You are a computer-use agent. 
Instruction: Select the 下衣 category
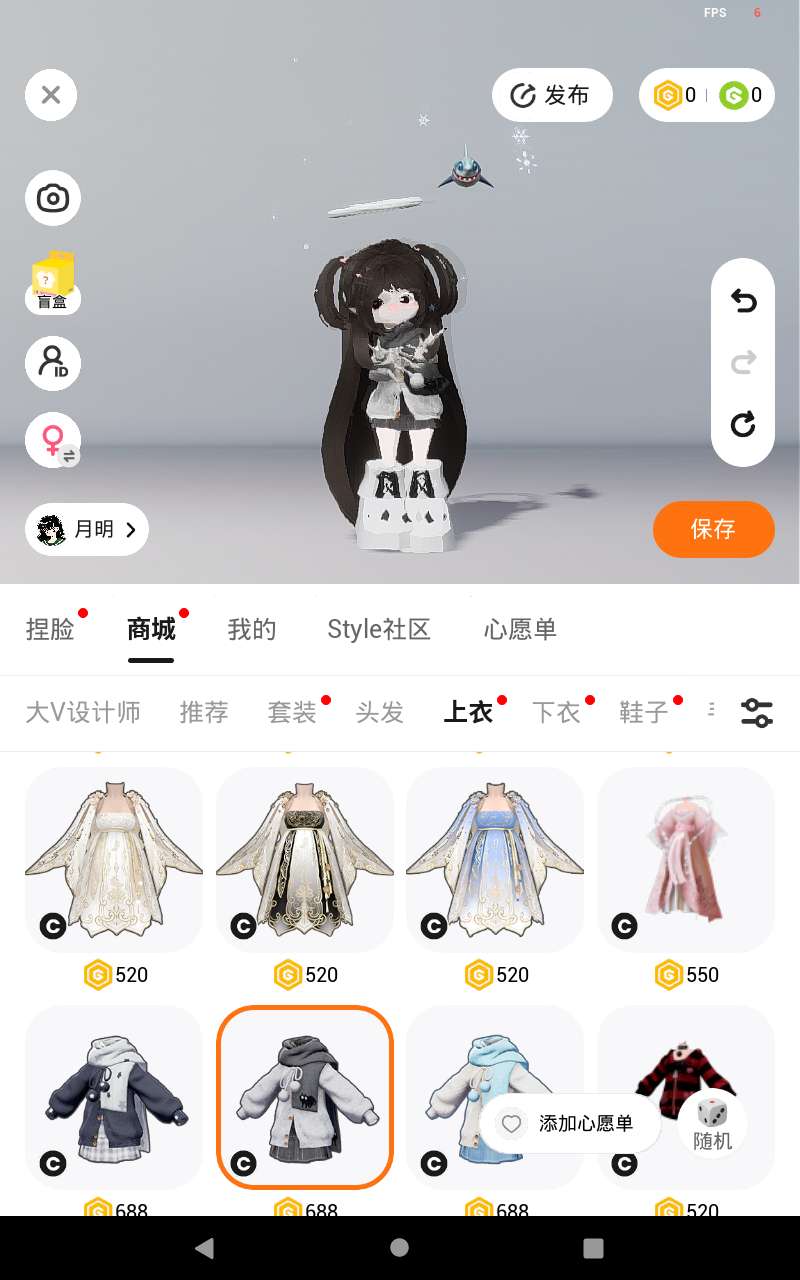[x=556, y=712]
